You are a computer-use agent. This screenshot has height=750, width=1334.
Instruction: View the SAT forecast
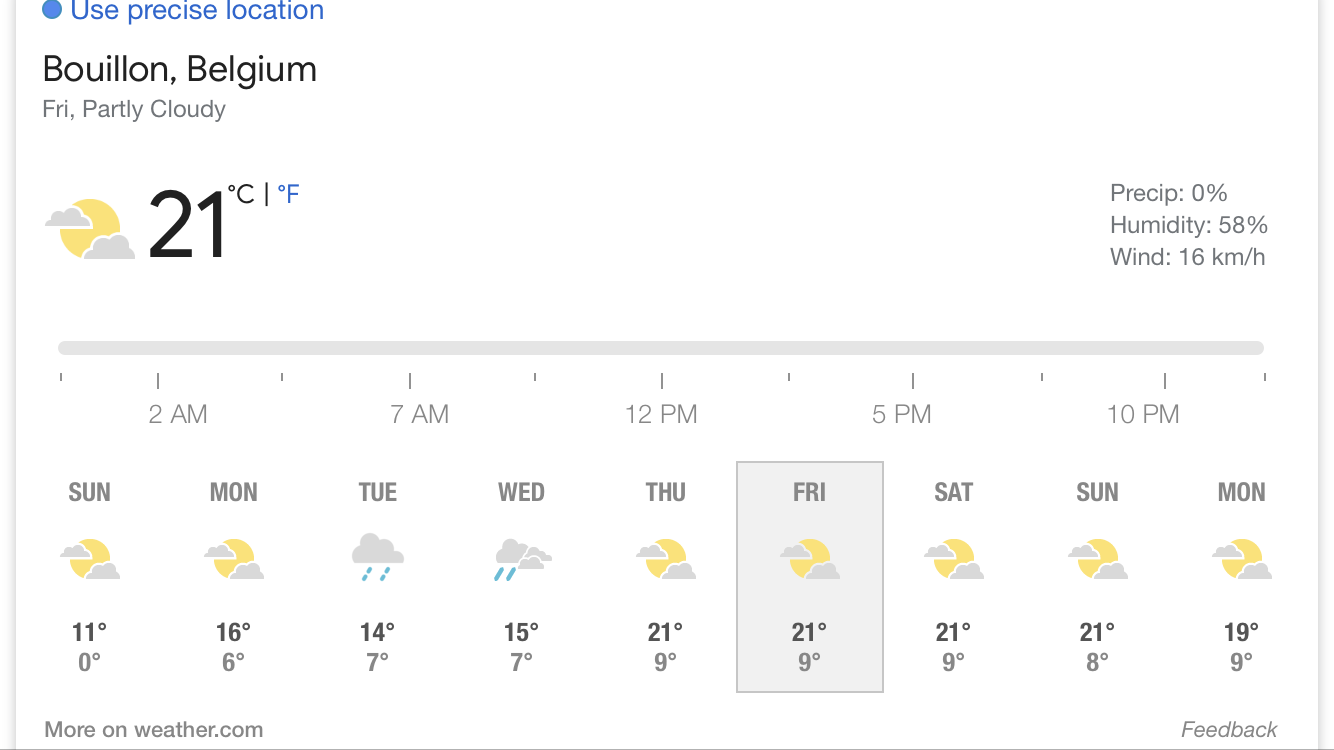point(954,575)
